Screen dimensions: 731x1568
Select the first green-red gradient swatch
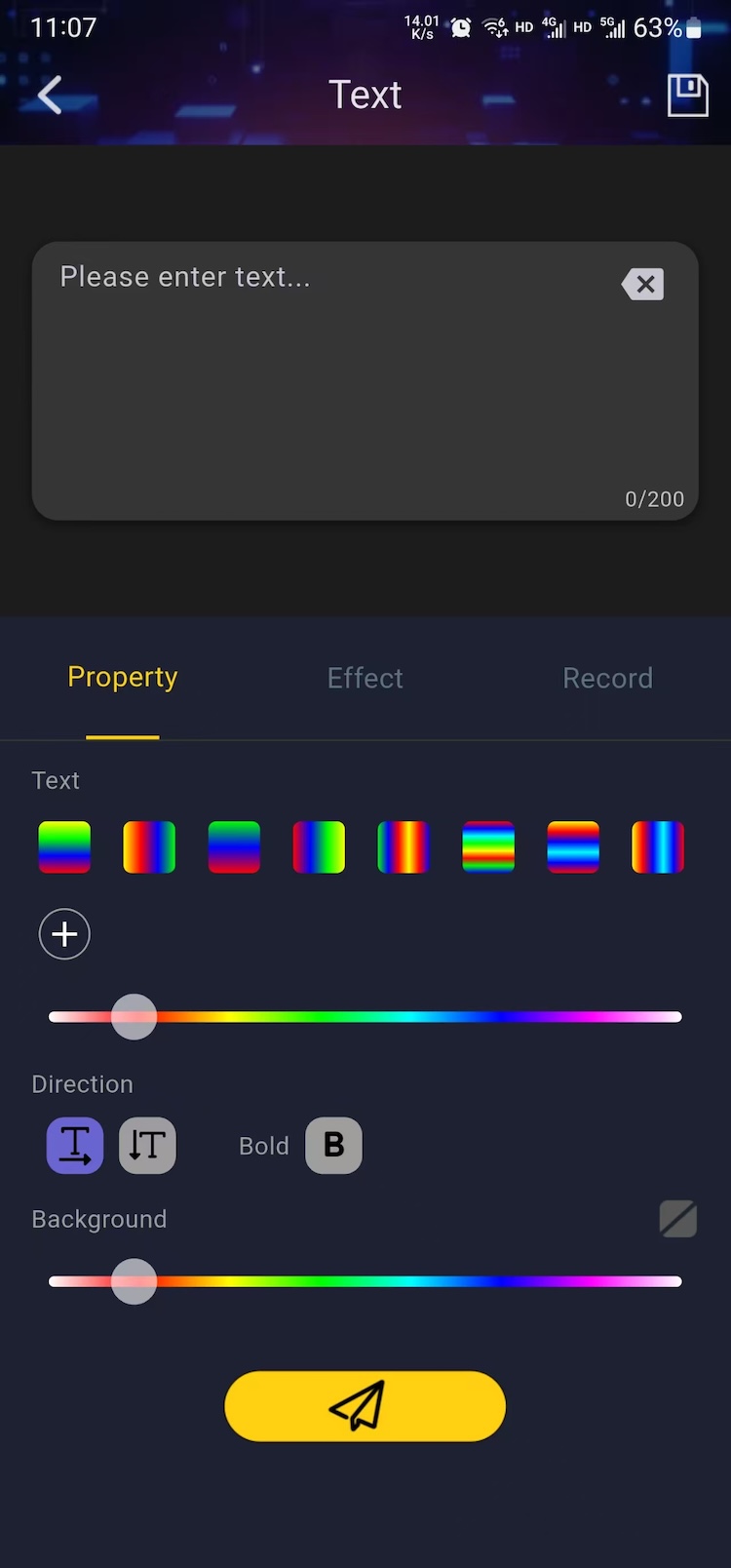(x=64, y=846)
